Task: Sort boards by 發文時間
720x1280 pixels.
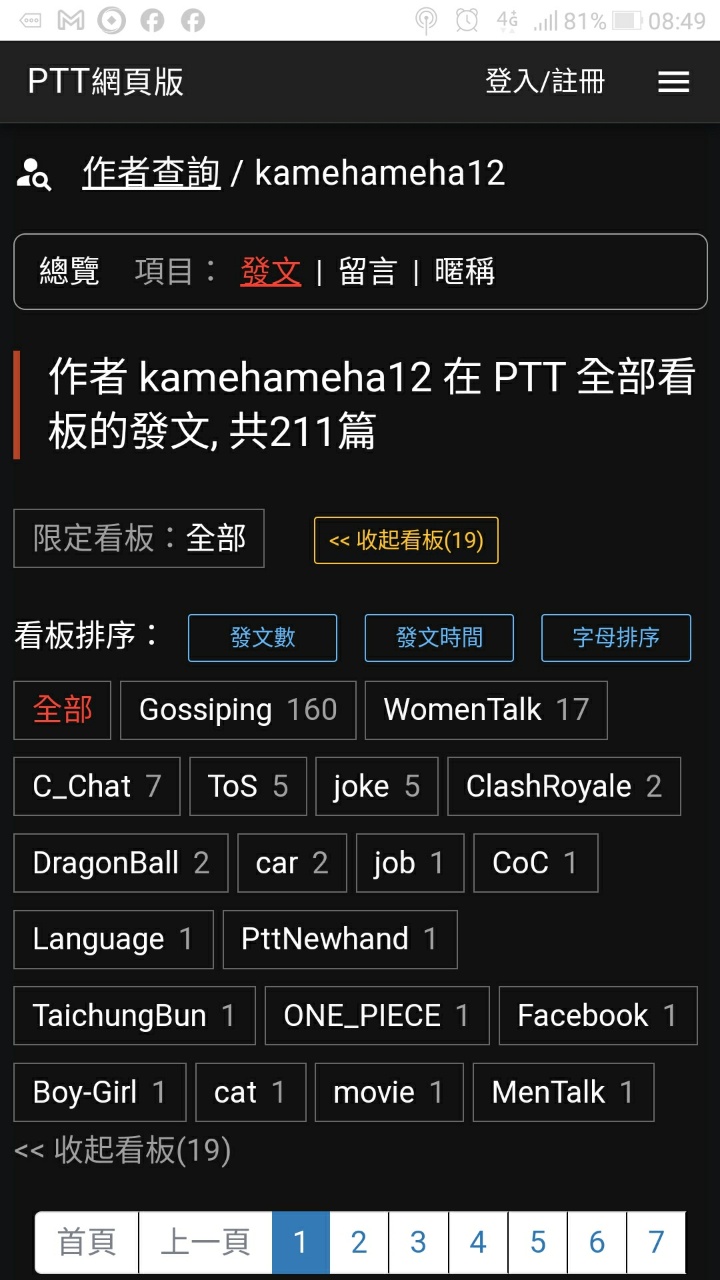Action: [439, 638]
